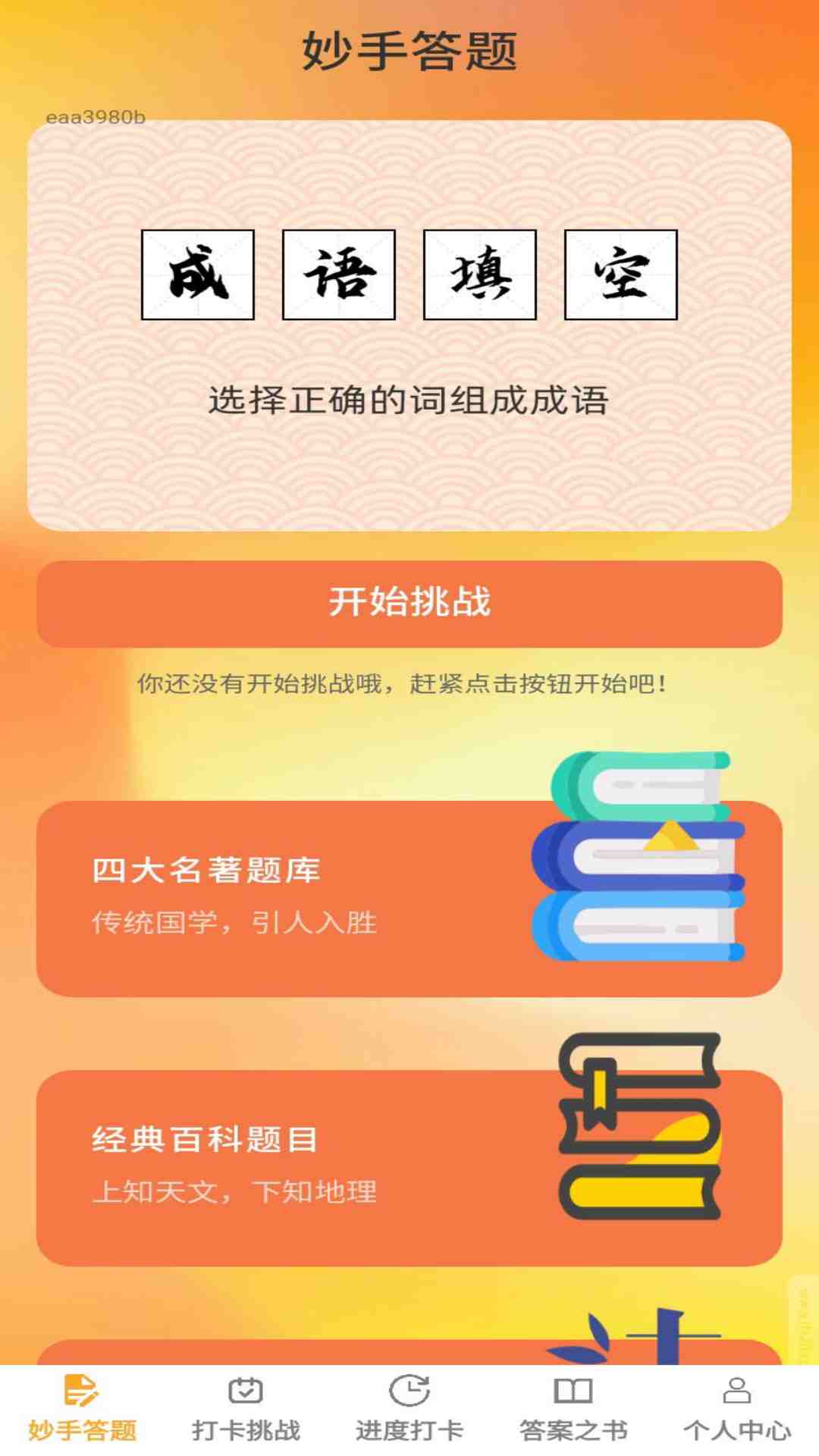The image size is (819, 1456).
Task: Switch to the 进度打卡 tab
Action: pyautogui.click(x=409, y=1409)
